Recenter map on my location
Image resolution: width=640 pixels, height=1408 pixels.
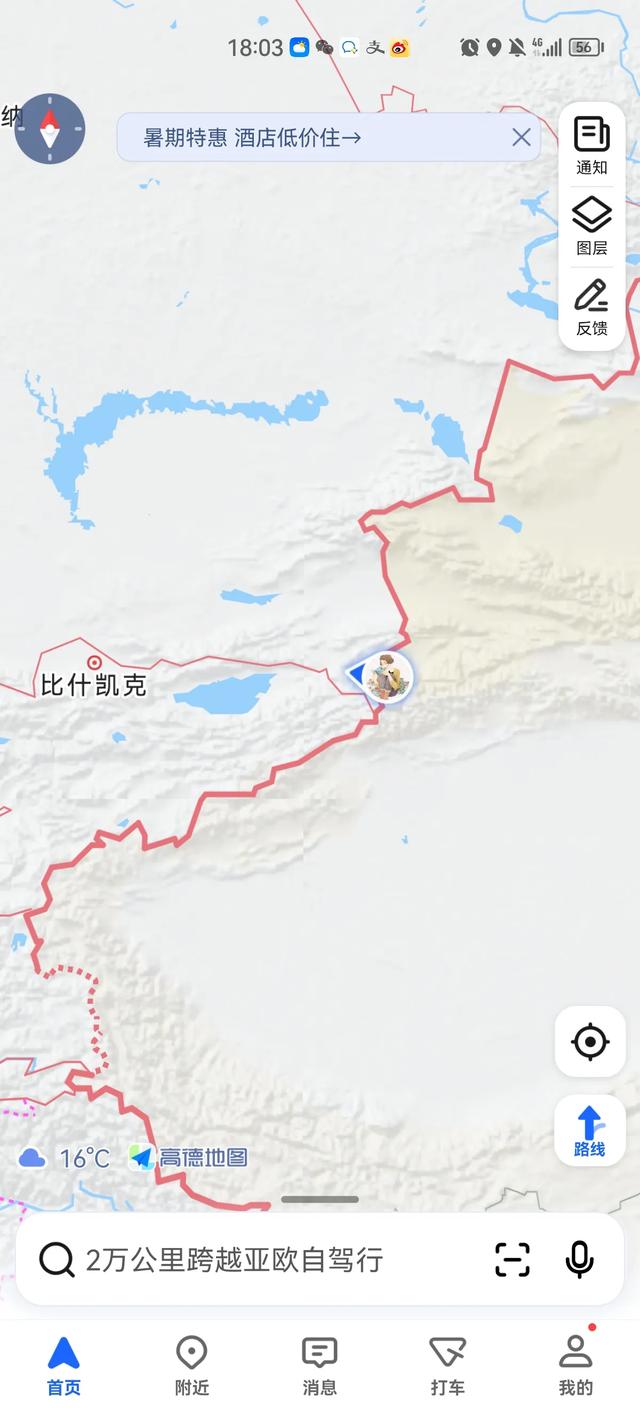tap(590, 1042)
